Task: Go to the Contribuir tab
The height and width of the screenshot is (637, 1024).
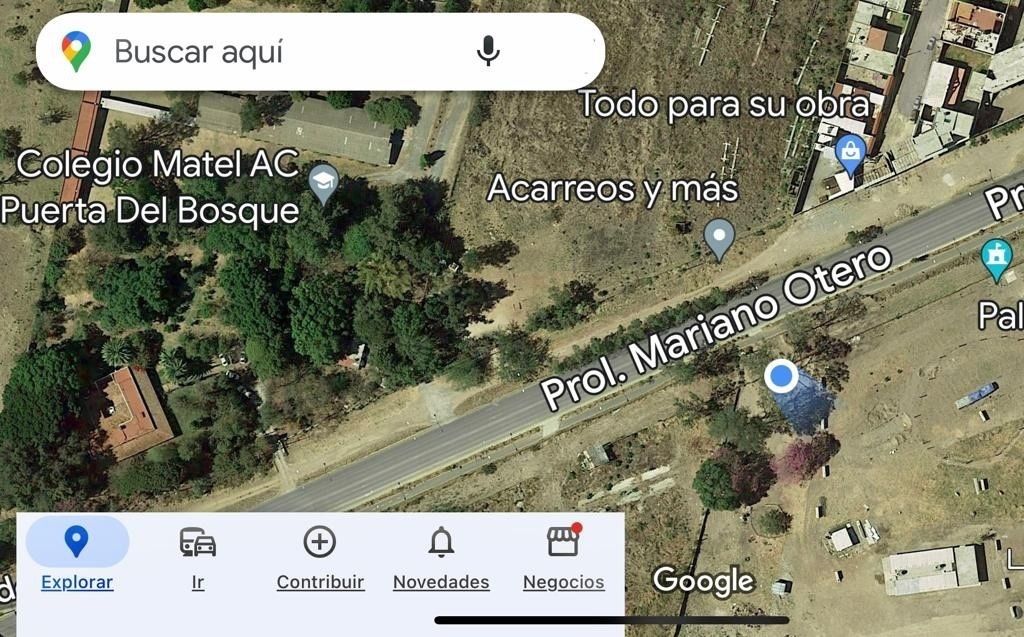Action: coord(320,557)
